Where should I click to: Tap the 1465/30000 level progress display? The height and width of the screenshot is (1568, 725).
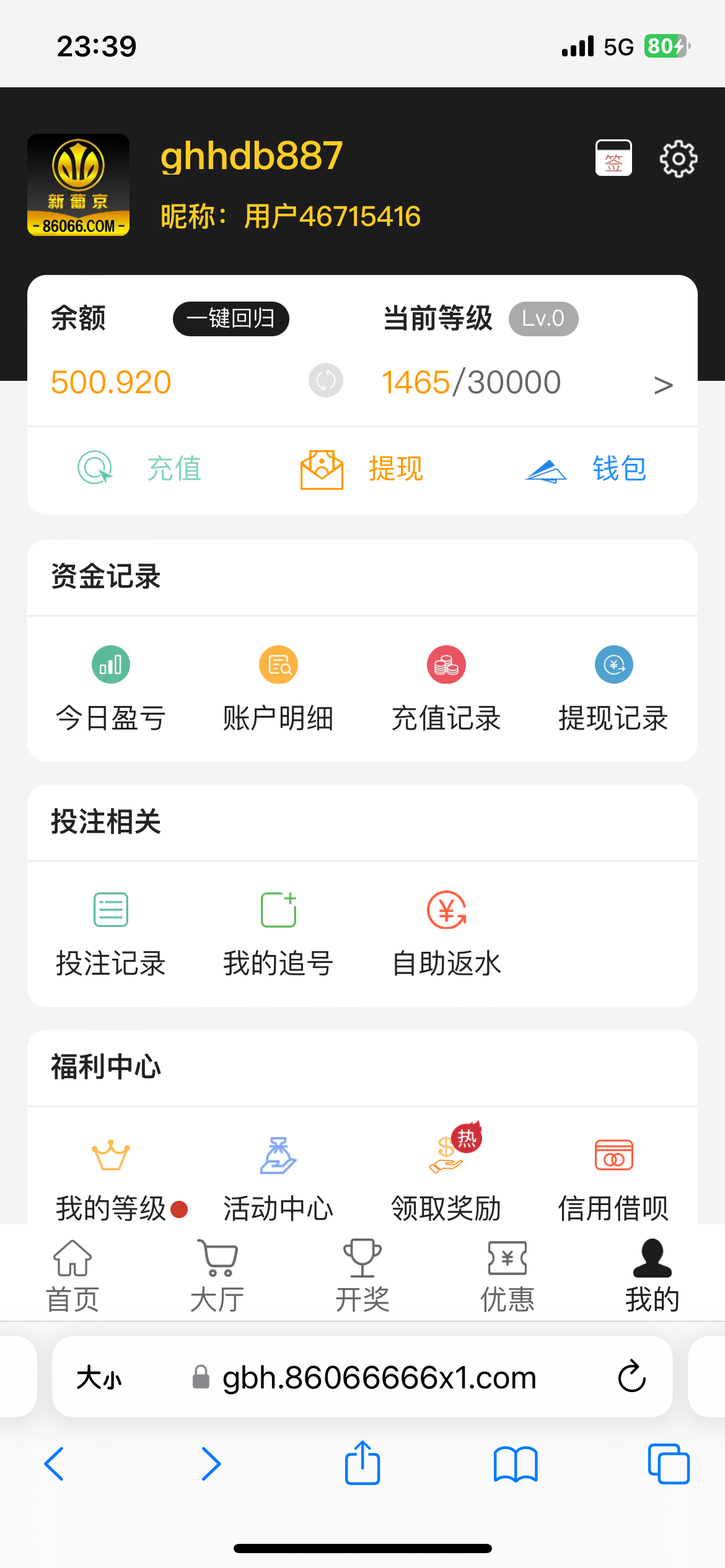[x=470, y=380]
